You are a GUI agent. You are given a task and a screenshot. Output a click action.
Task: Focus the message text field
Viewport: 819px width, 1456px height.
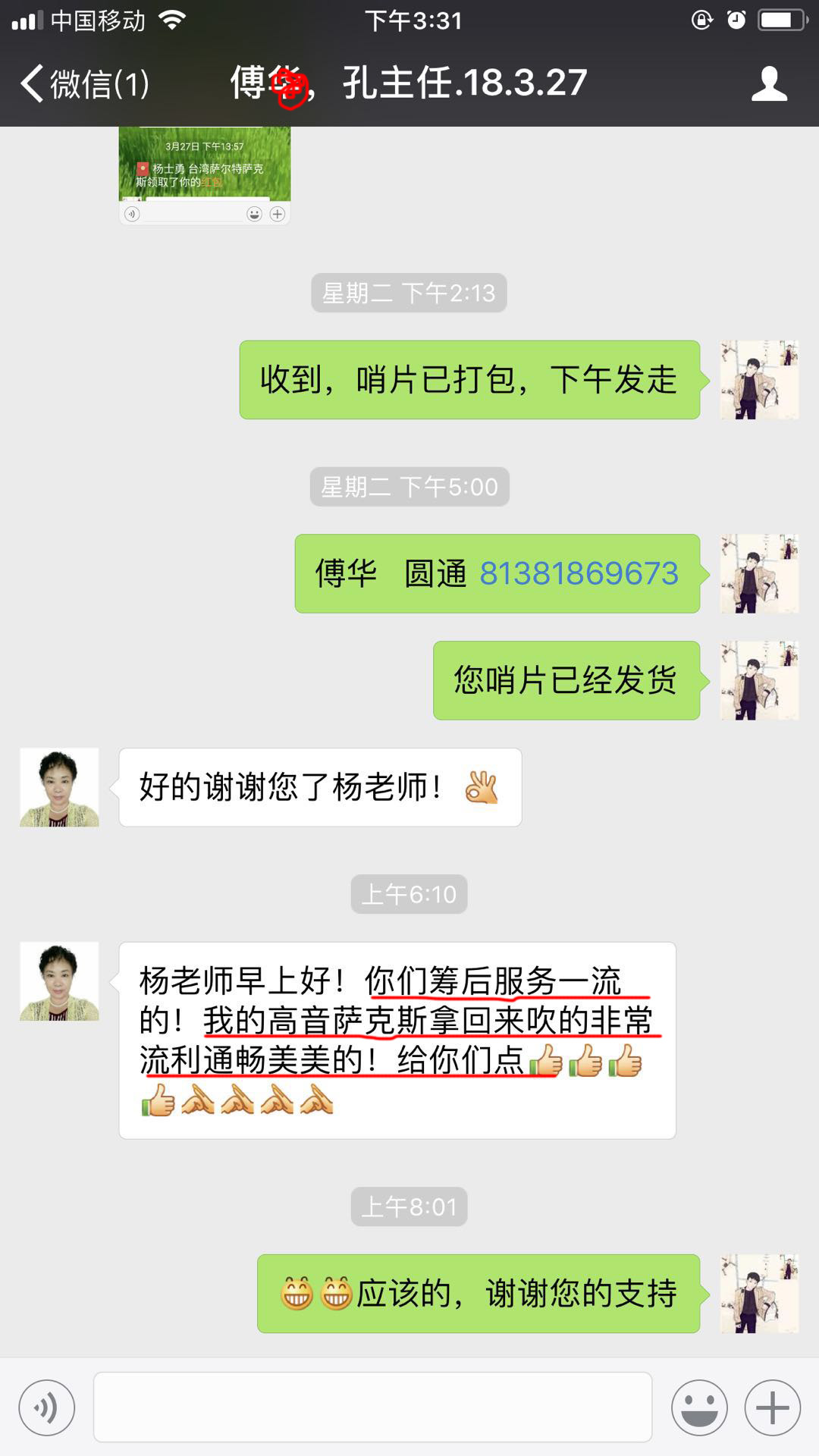[x=372, y=1407]
